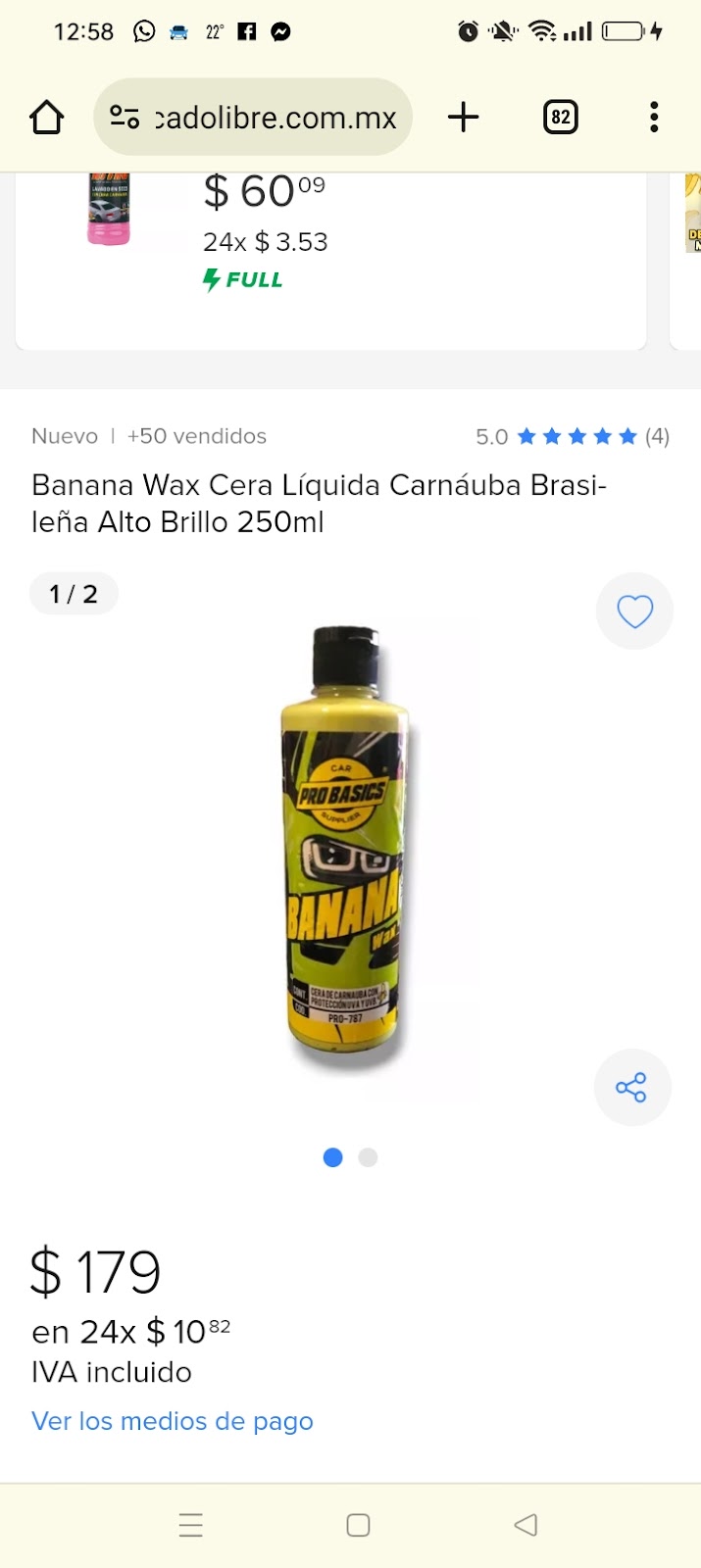The image size is (701, 1568).
Task: Jump to the second product image dot
Action: click(368, 1158)
